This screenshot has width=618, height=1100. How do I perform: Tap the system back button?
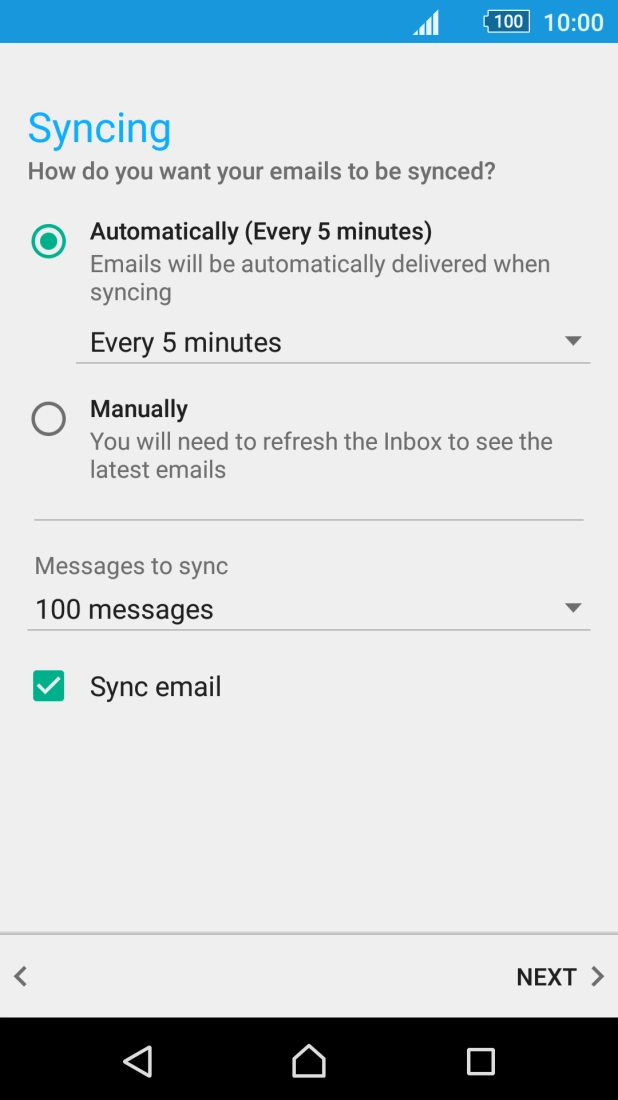(x=137, y=1061)
